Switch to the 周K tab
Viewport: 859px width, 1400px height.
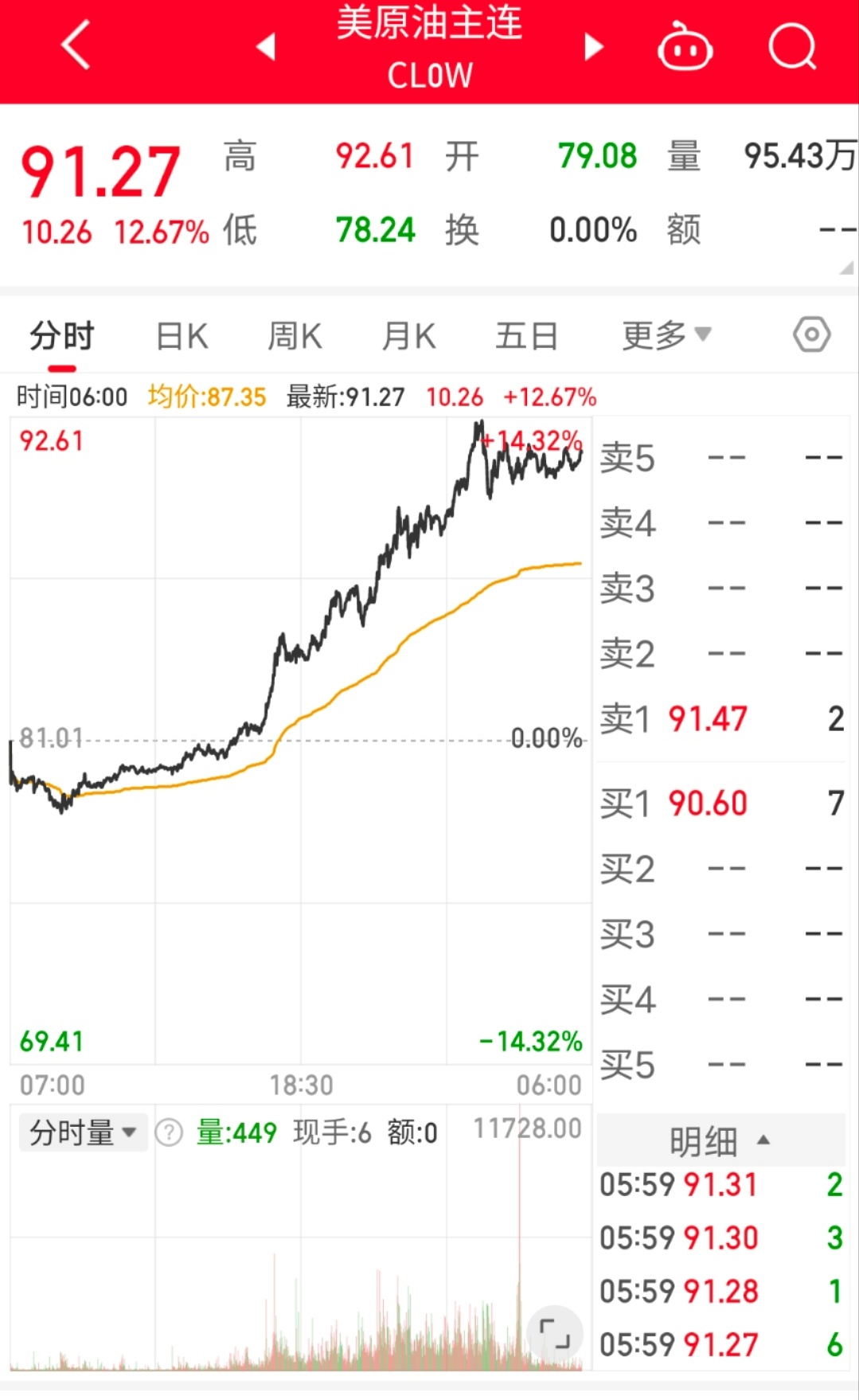tap(294, 335)
